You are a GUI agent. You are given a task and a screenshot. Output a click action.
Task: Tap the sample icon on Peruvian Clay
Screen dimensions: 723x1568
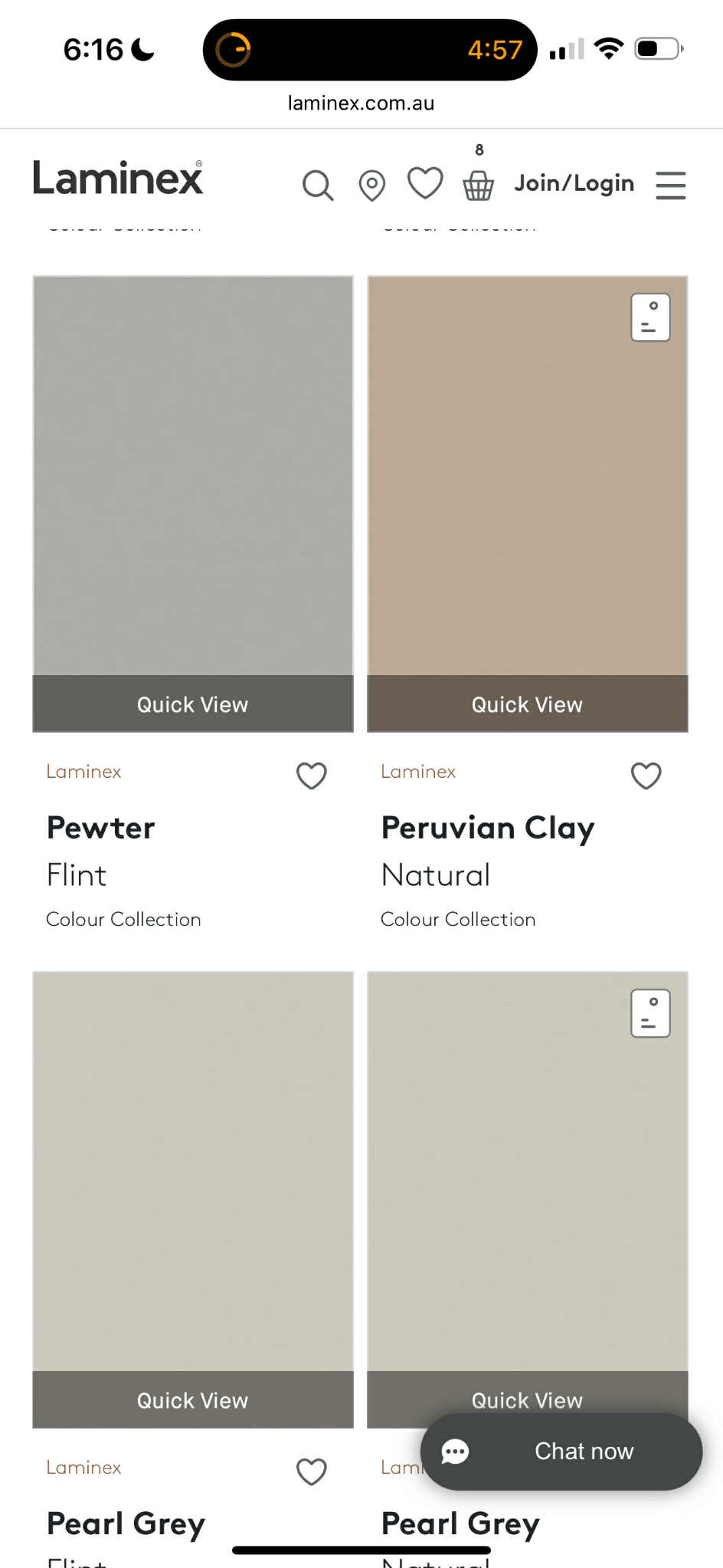(x=650, y=317)
